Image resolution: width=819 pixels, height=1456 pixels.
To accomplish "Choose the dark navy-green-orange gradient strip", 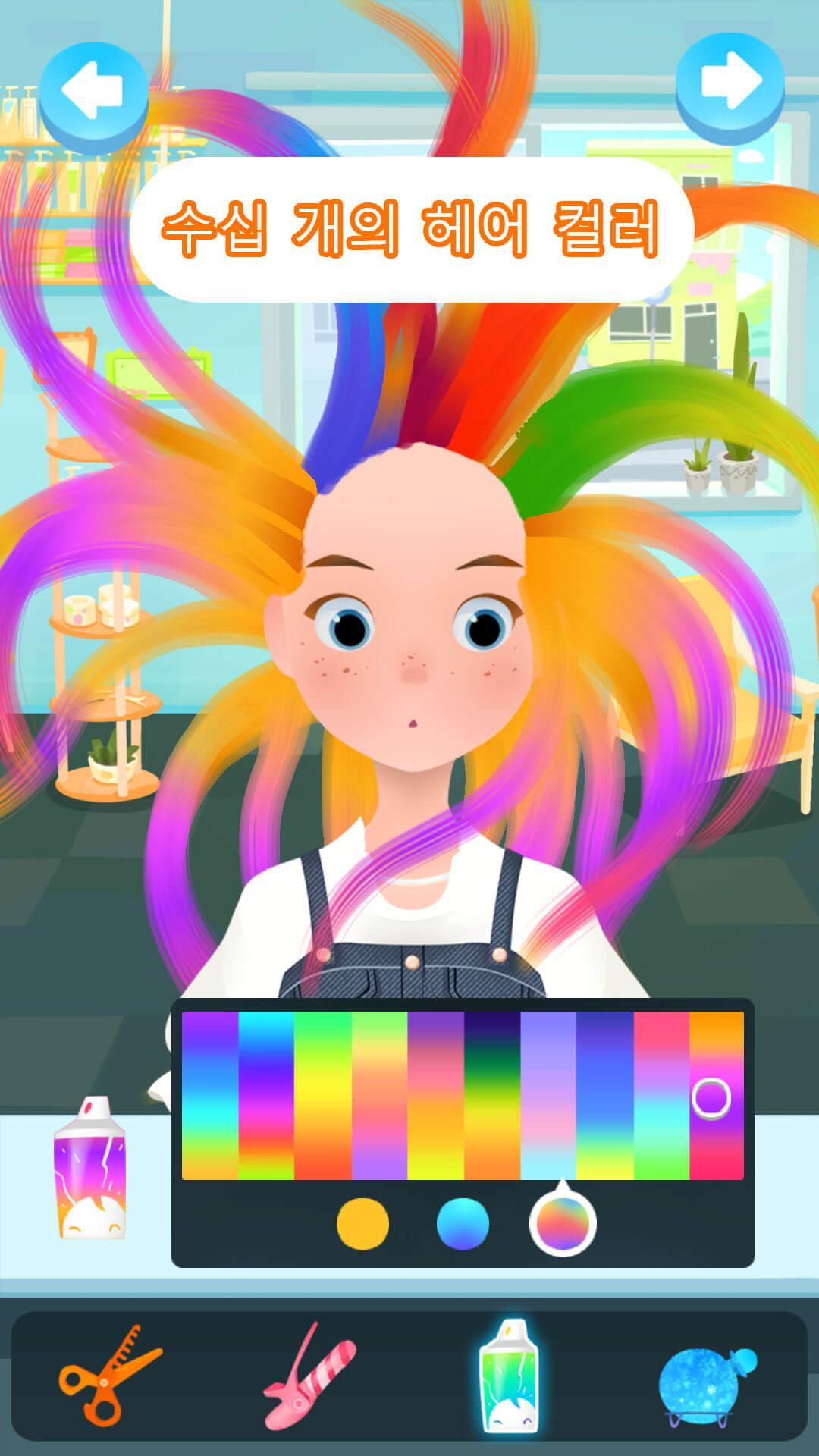I will (491, 1096).
